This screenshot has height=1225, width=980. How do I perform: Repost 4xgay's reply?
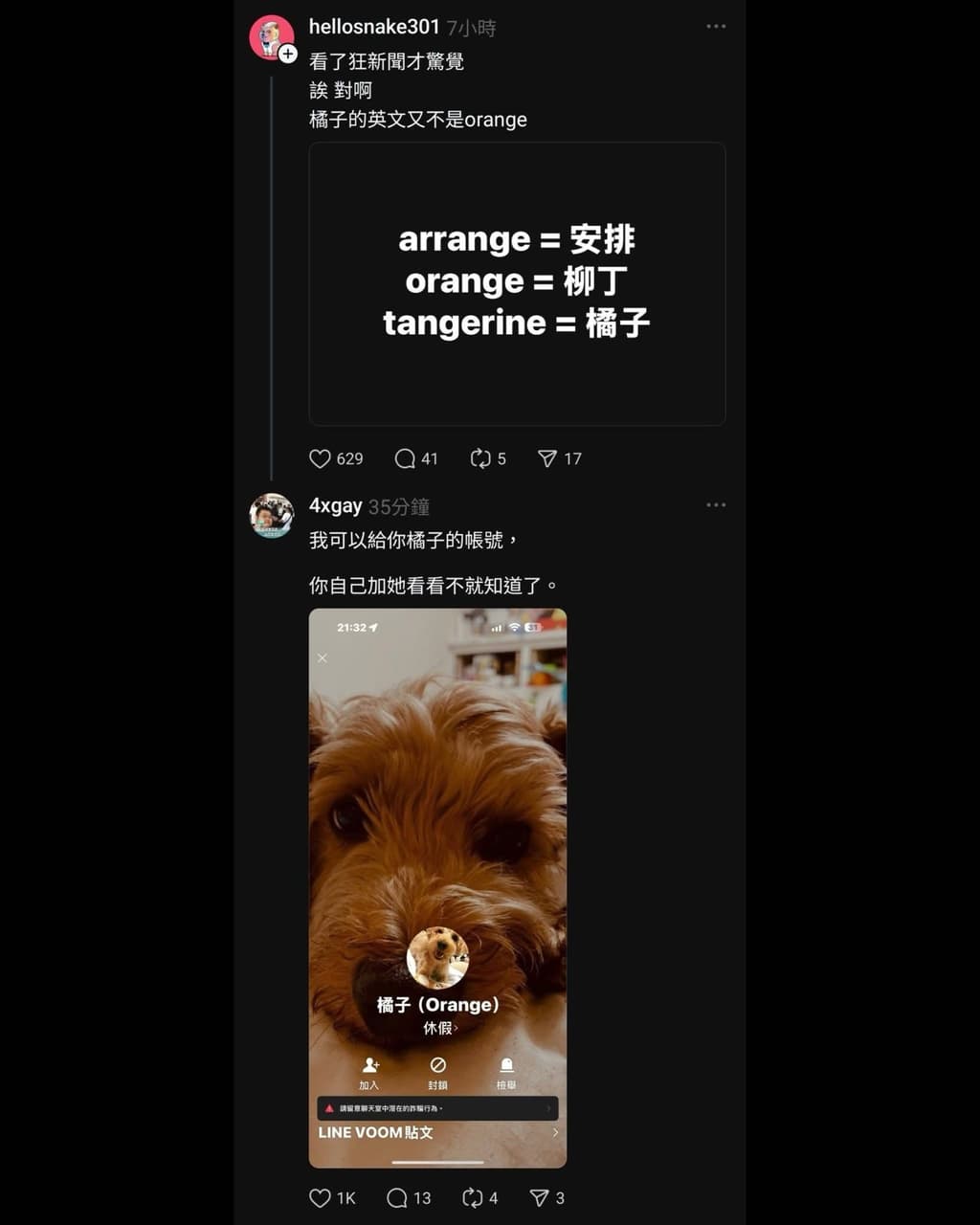point(473,1197)
